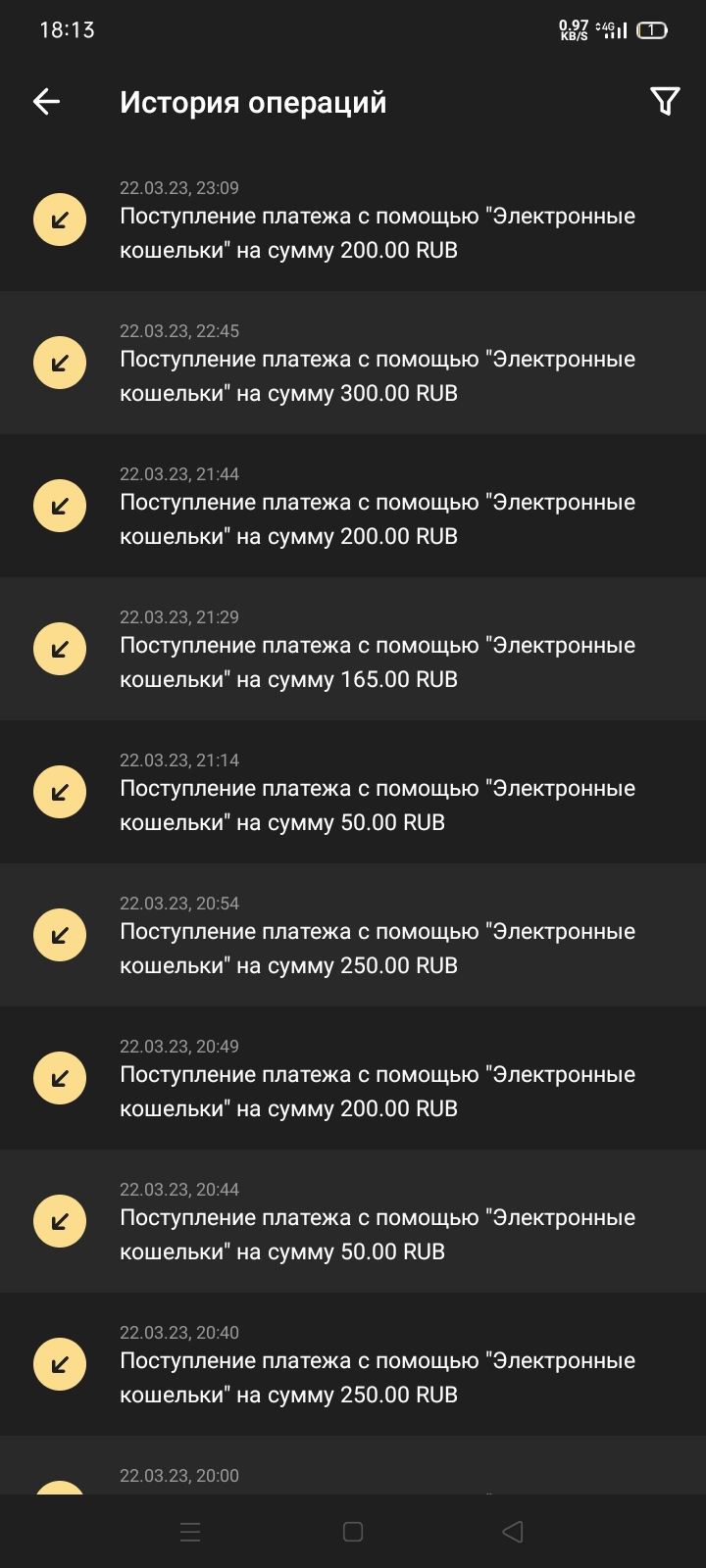
Task: Open recent apps from the navigation bar
Action: [x=190, y=1532]
